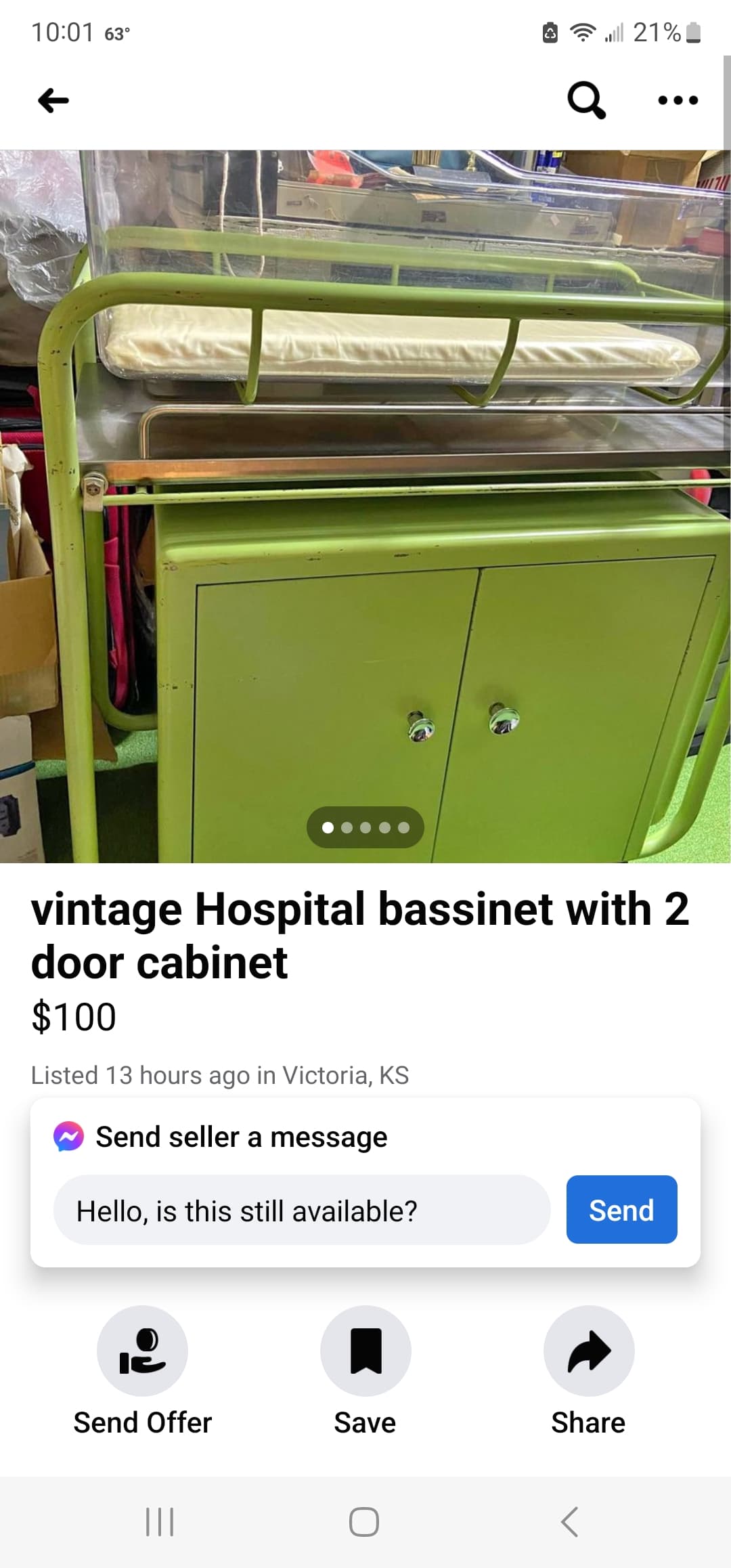This screenshot has height=1568, width=731.
Task: Edit the 'Hello, is this still available?' message
Action: pyautogui.click(x=302, y=1210)
